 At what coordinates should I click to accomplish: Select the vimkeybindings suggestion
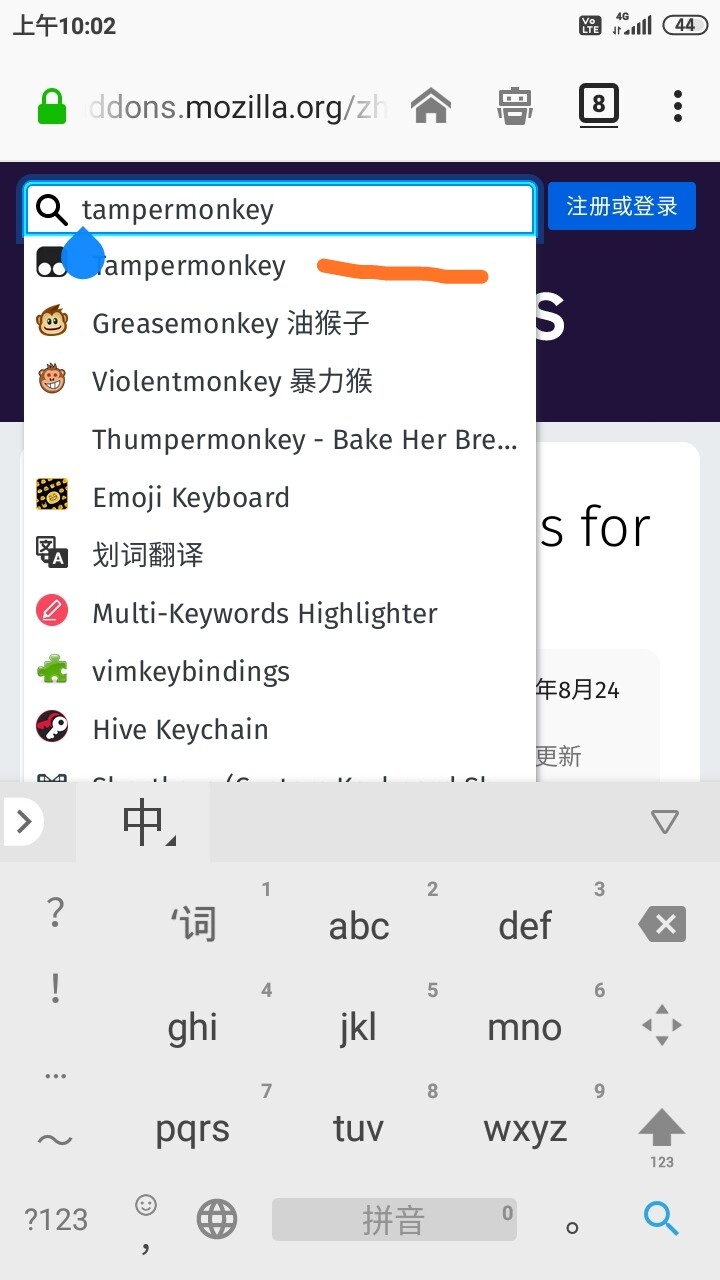190,672
